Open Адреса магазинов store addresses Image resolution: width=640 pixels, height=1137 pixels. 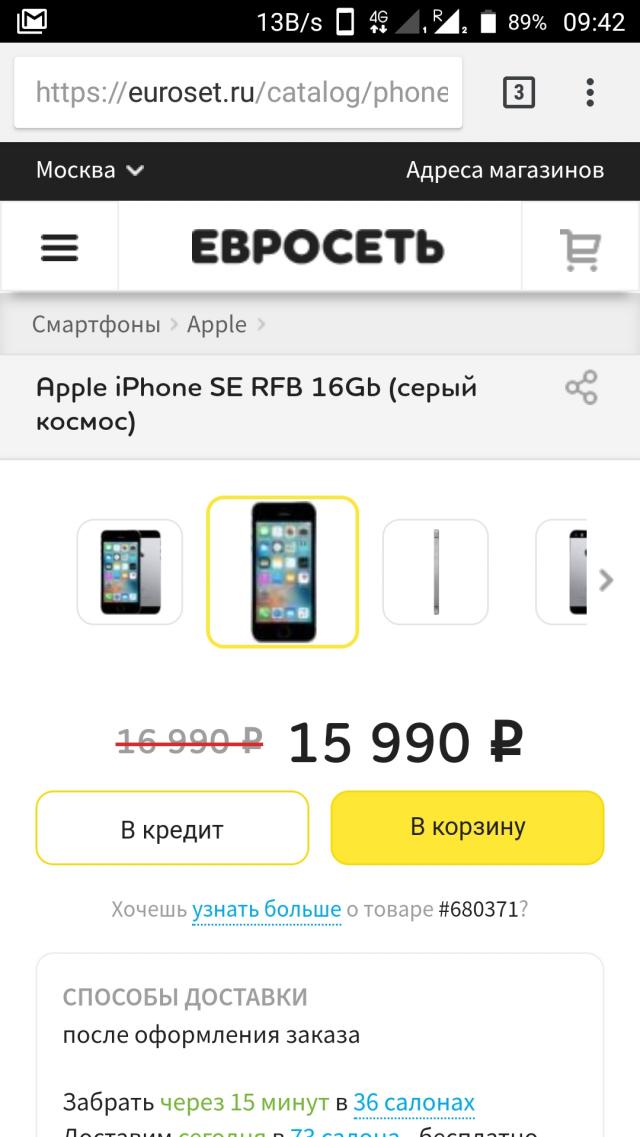[x=504, y=170]
